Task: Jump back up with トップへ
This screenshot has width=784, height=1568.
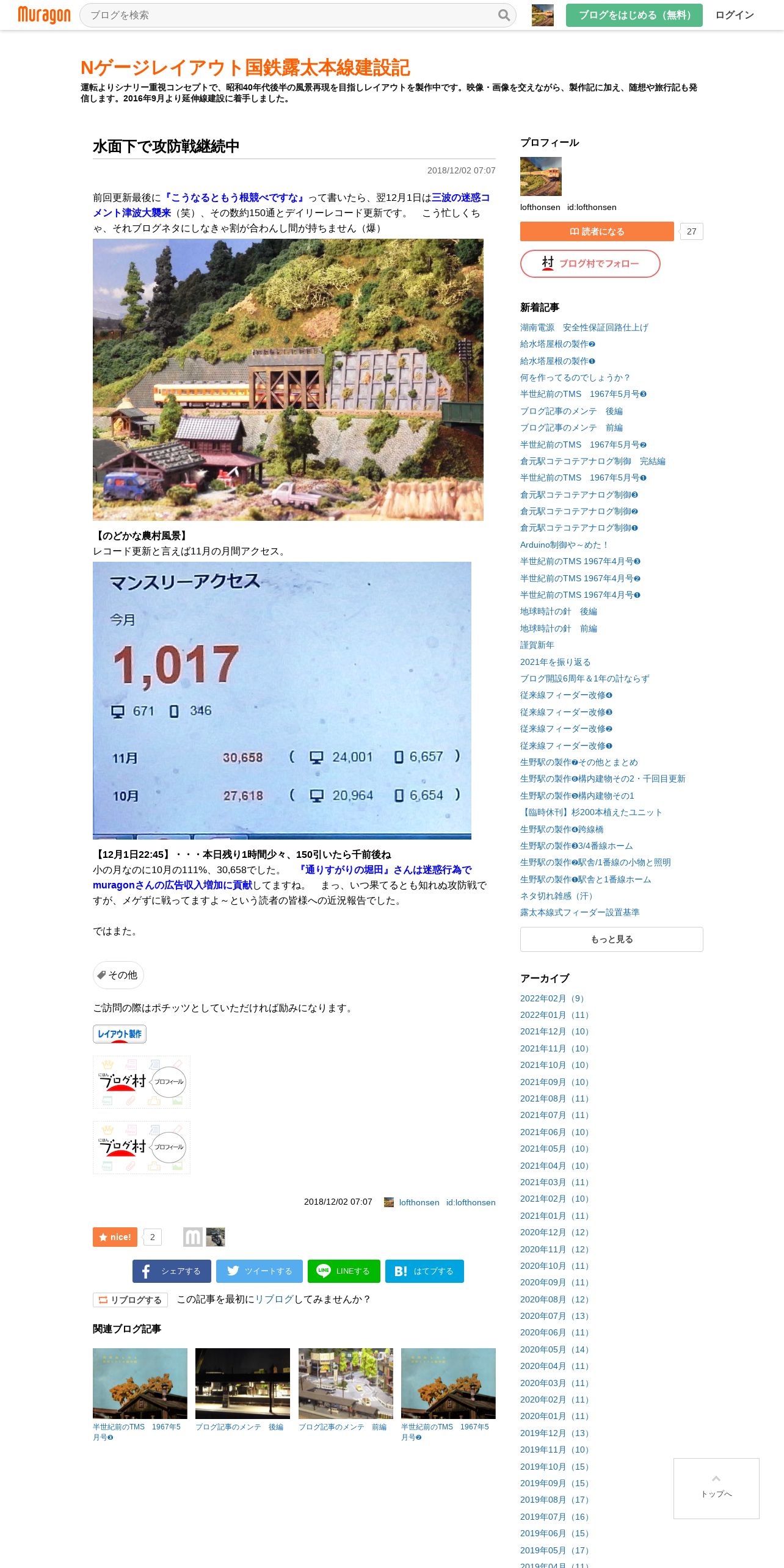Action: (x=716, y=1489)
